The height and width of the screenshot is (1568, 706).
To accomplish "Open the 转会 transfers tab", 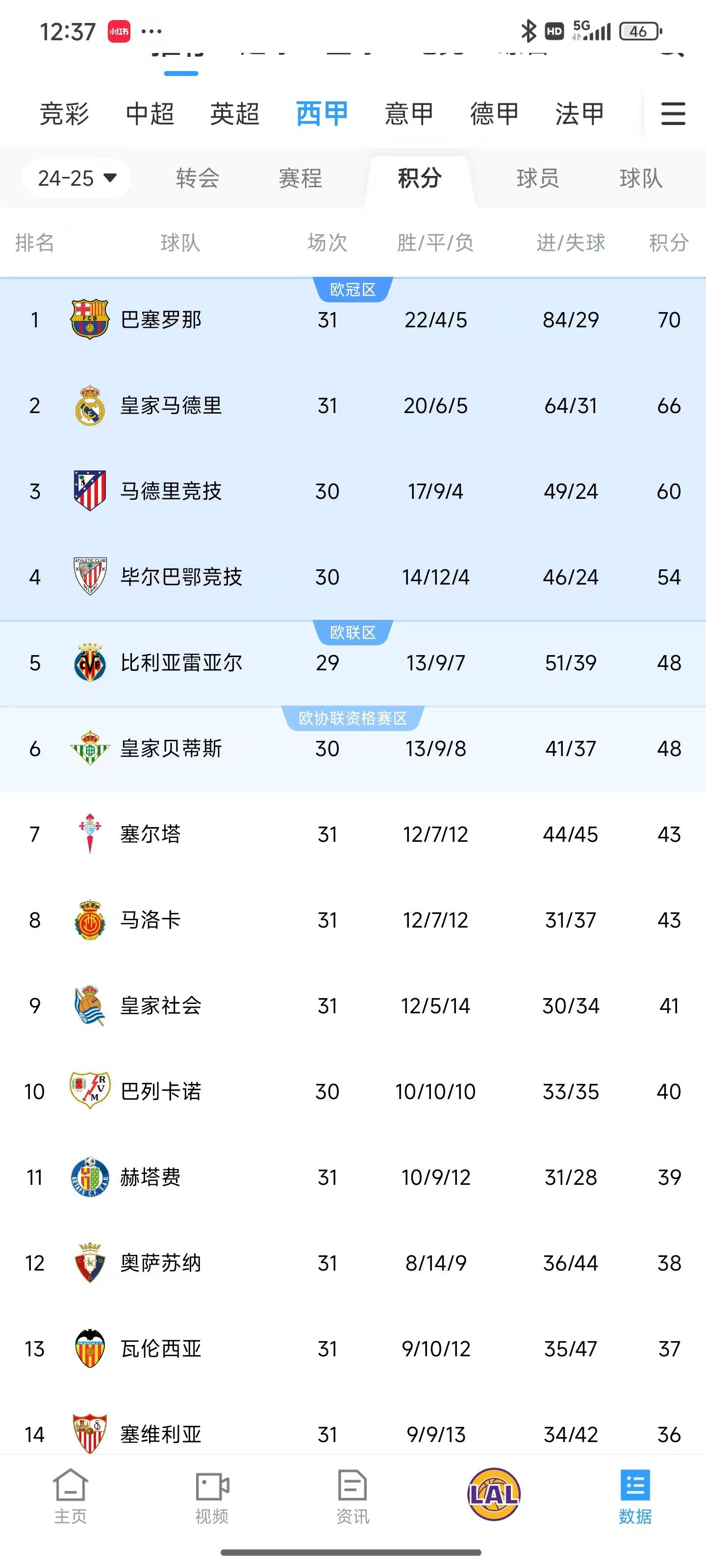I will tap(198, 178).
